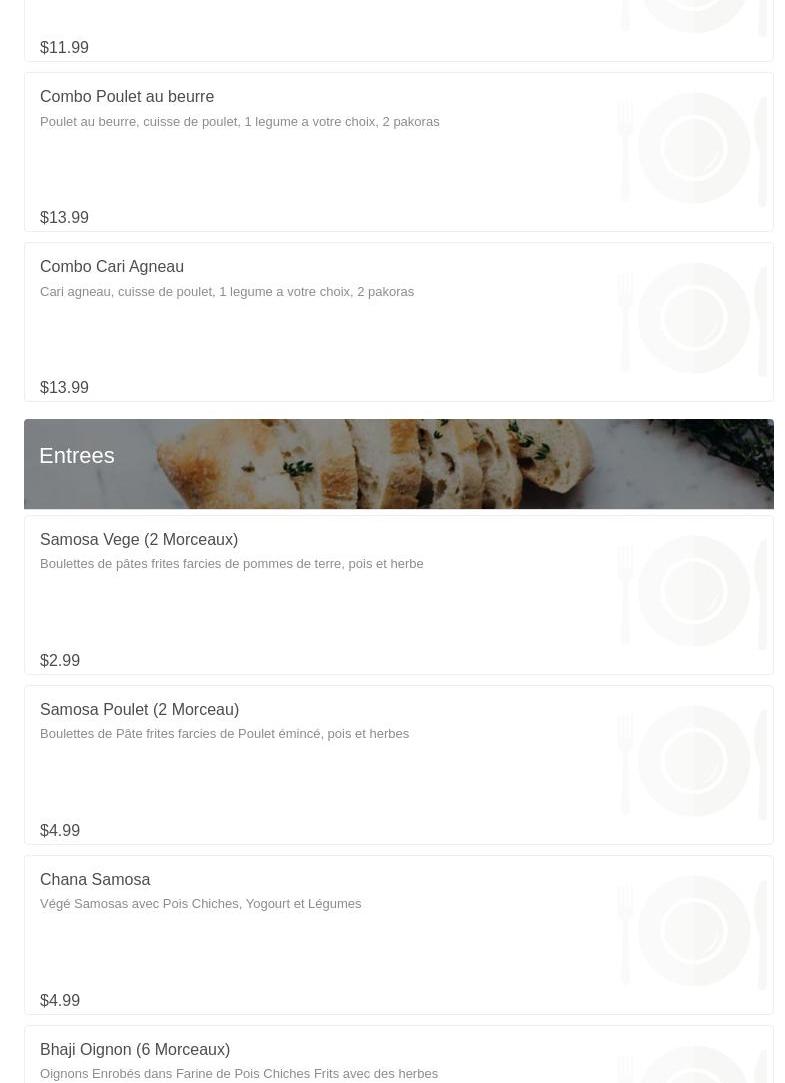Open Samosa Vege (2 Morceaux)
The height and width of the screenshot is (1083, 785).
coord(398,595)
